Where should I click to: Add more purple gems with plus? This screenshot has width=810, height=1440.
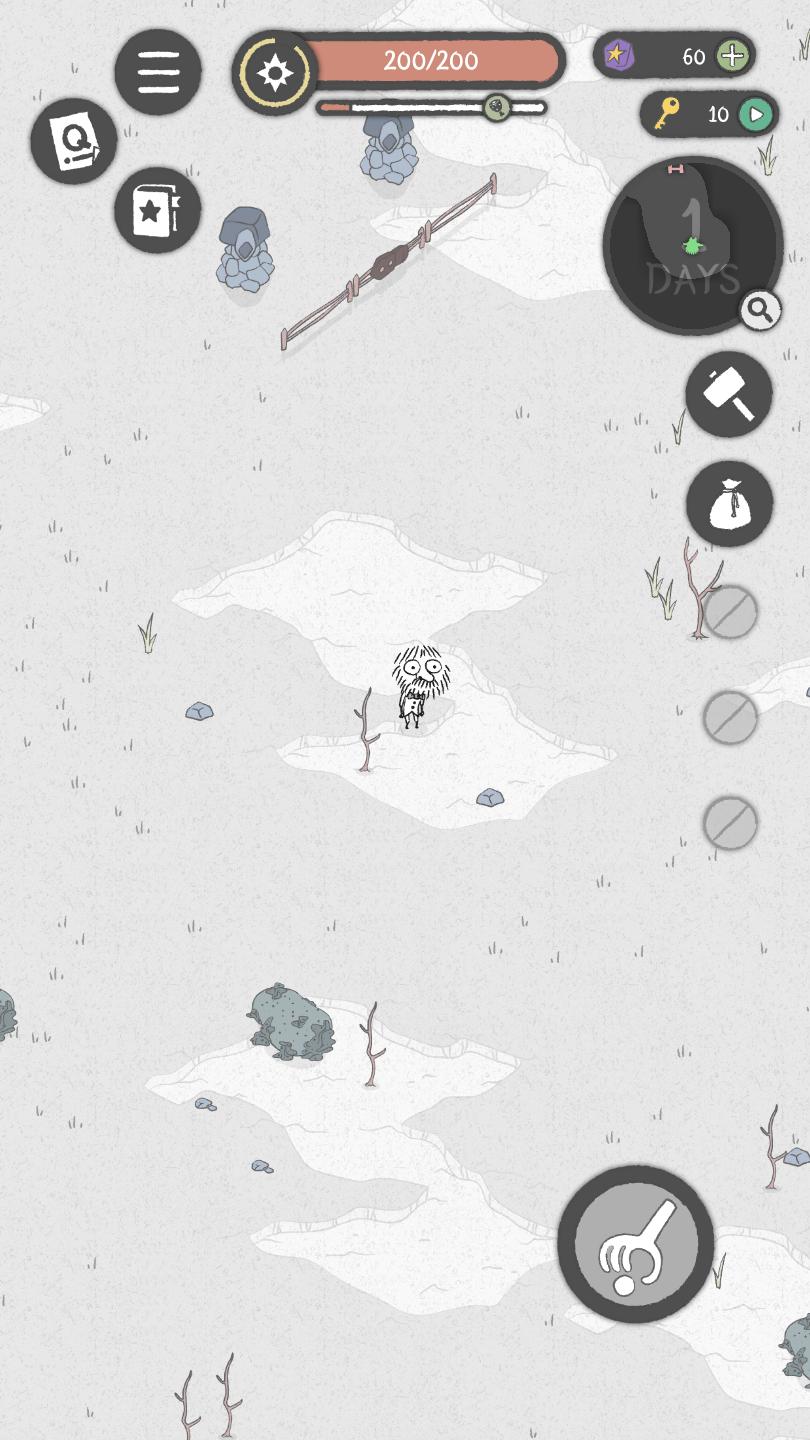pos(733,56)
